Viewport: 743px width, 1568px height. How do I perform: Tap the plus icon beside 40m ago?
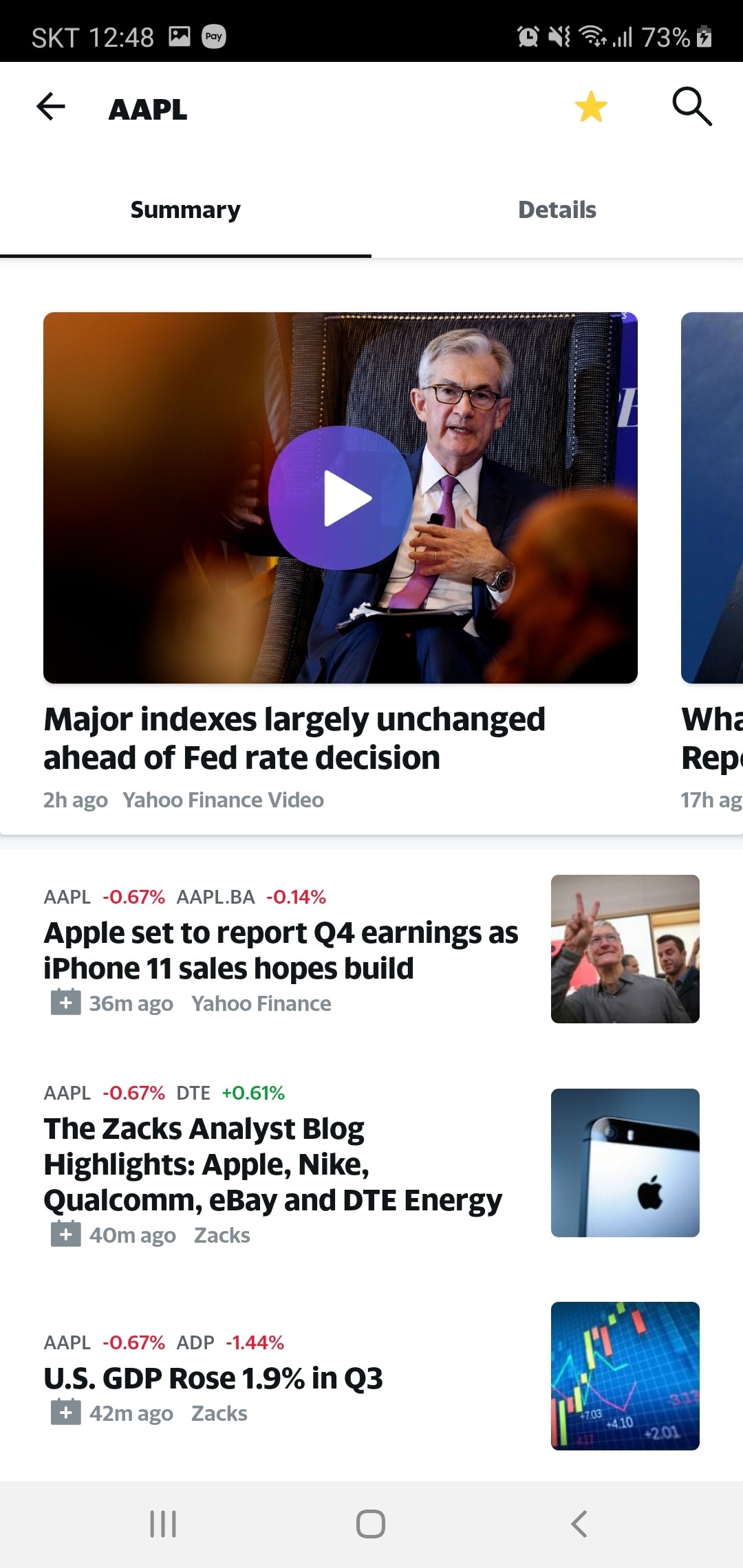(66, 1234)
